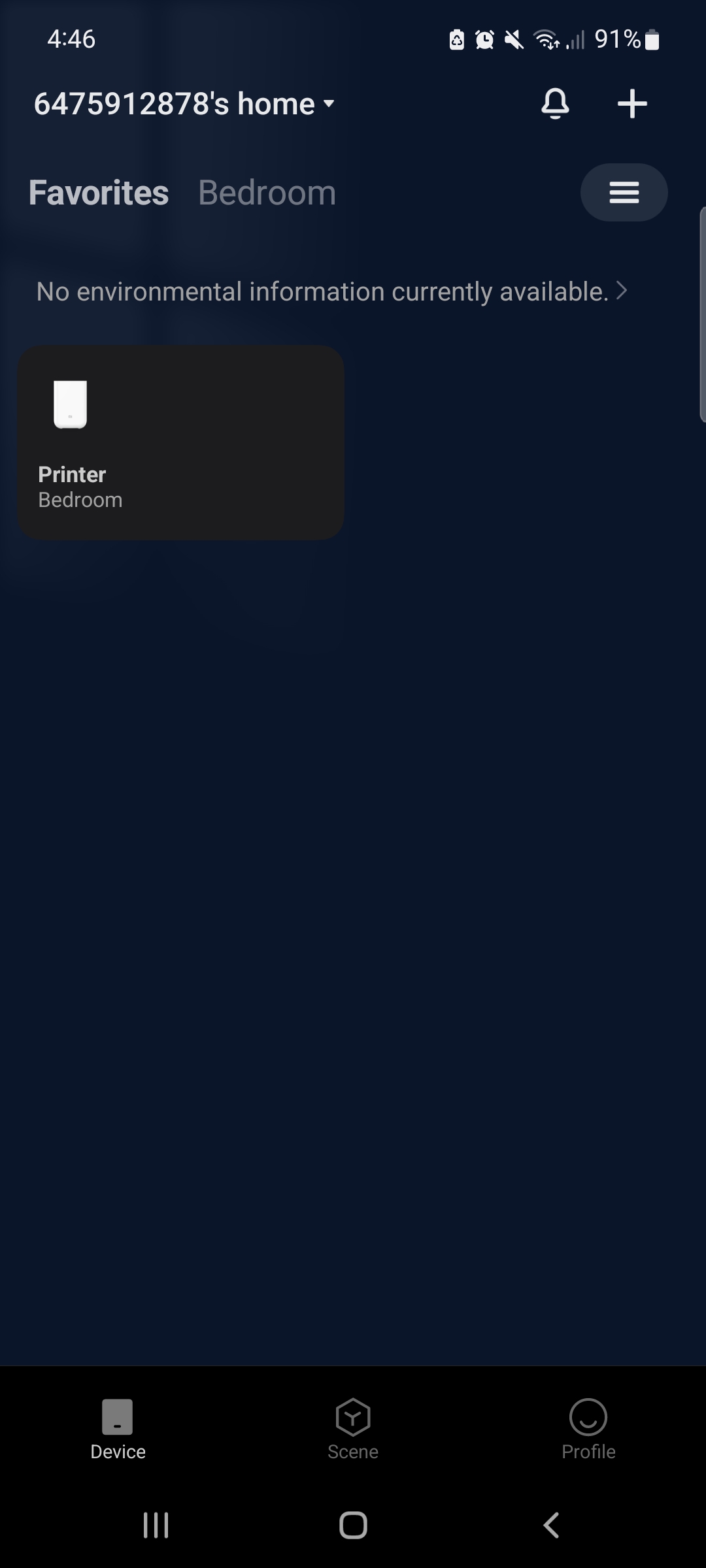
Task: Go to the phone home screen
Action: [x=353, y=1526]
